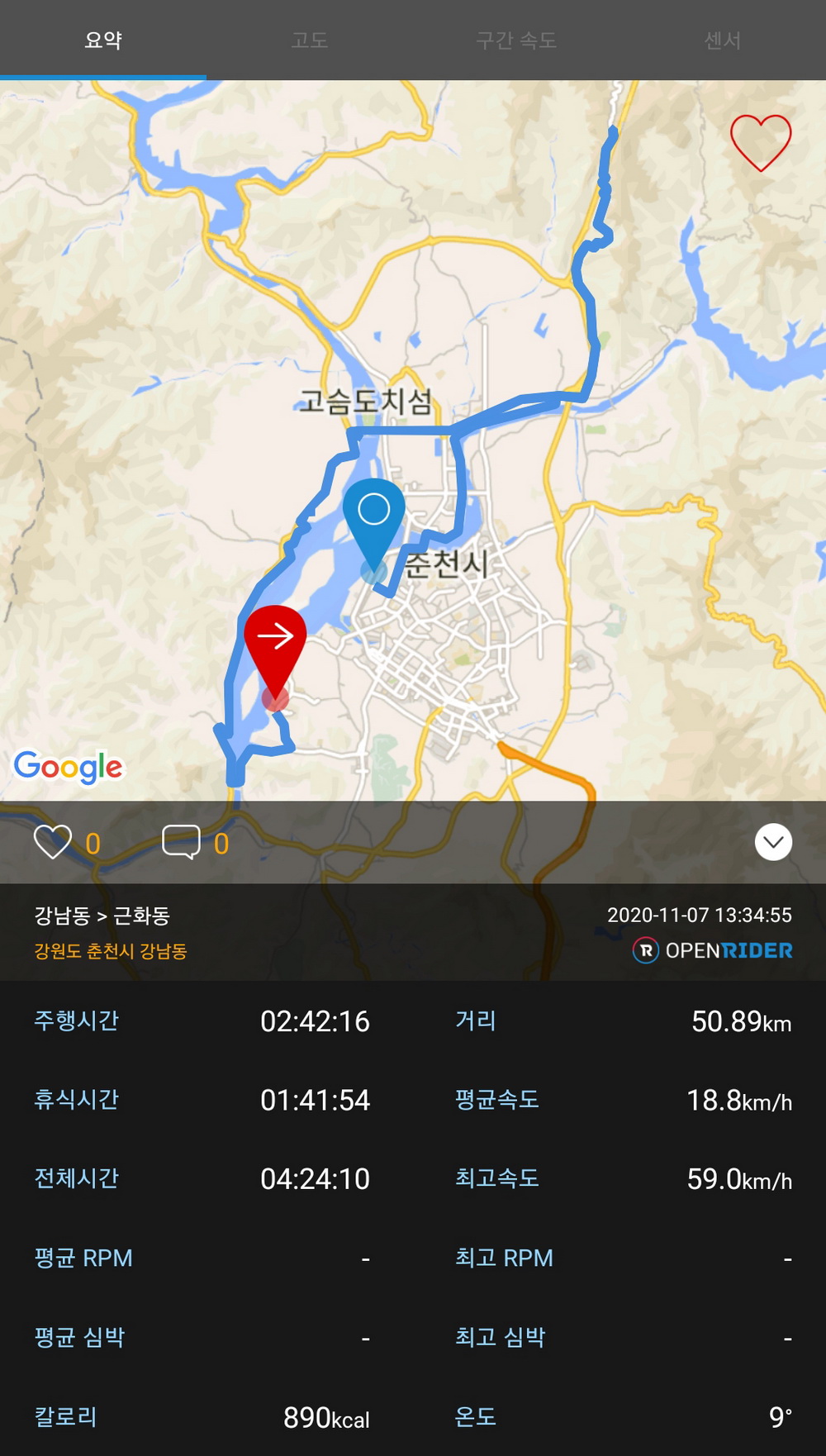Like this ride record
The width and height of the screenshot is (826, 1456).
pyautogui.click(x=53, y=843)
